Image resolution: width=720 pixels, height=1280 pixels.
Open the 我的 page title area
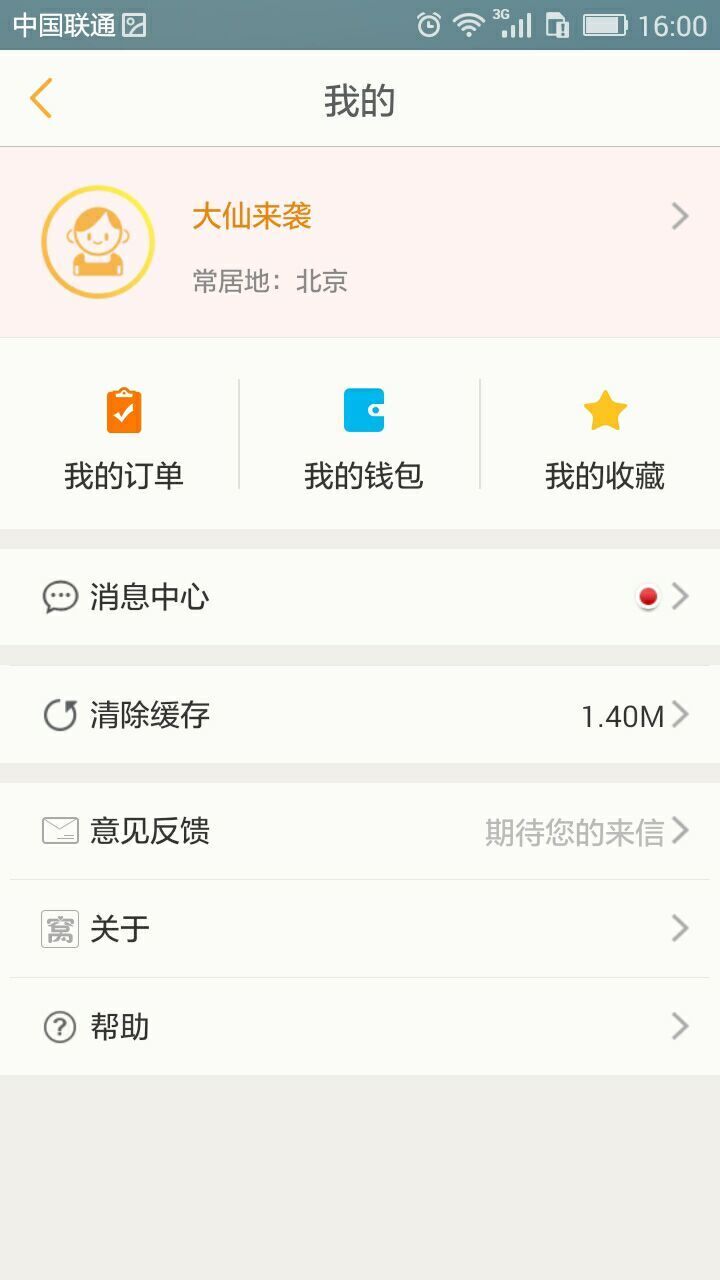coord(360,99)
